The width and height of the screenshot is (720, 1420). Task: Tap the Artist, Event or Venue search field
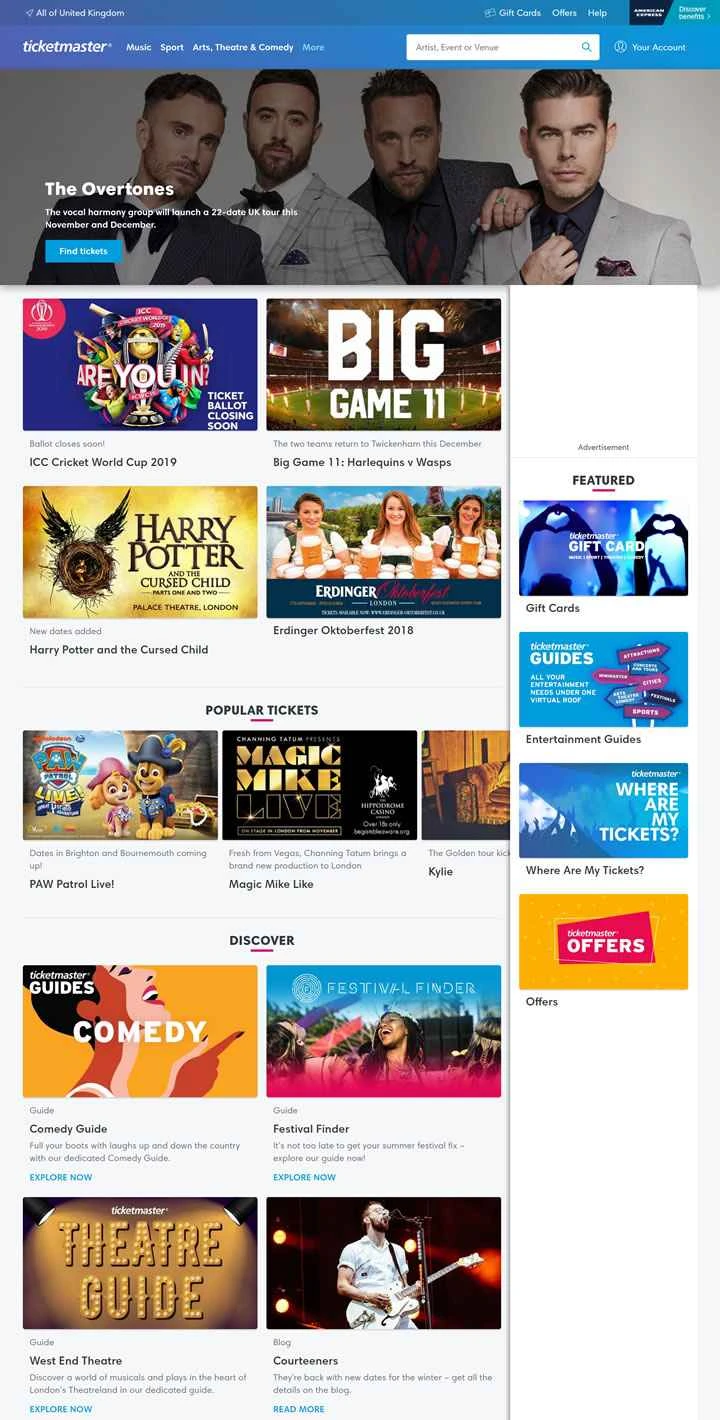pyautogui.click(x=495, y=47)
